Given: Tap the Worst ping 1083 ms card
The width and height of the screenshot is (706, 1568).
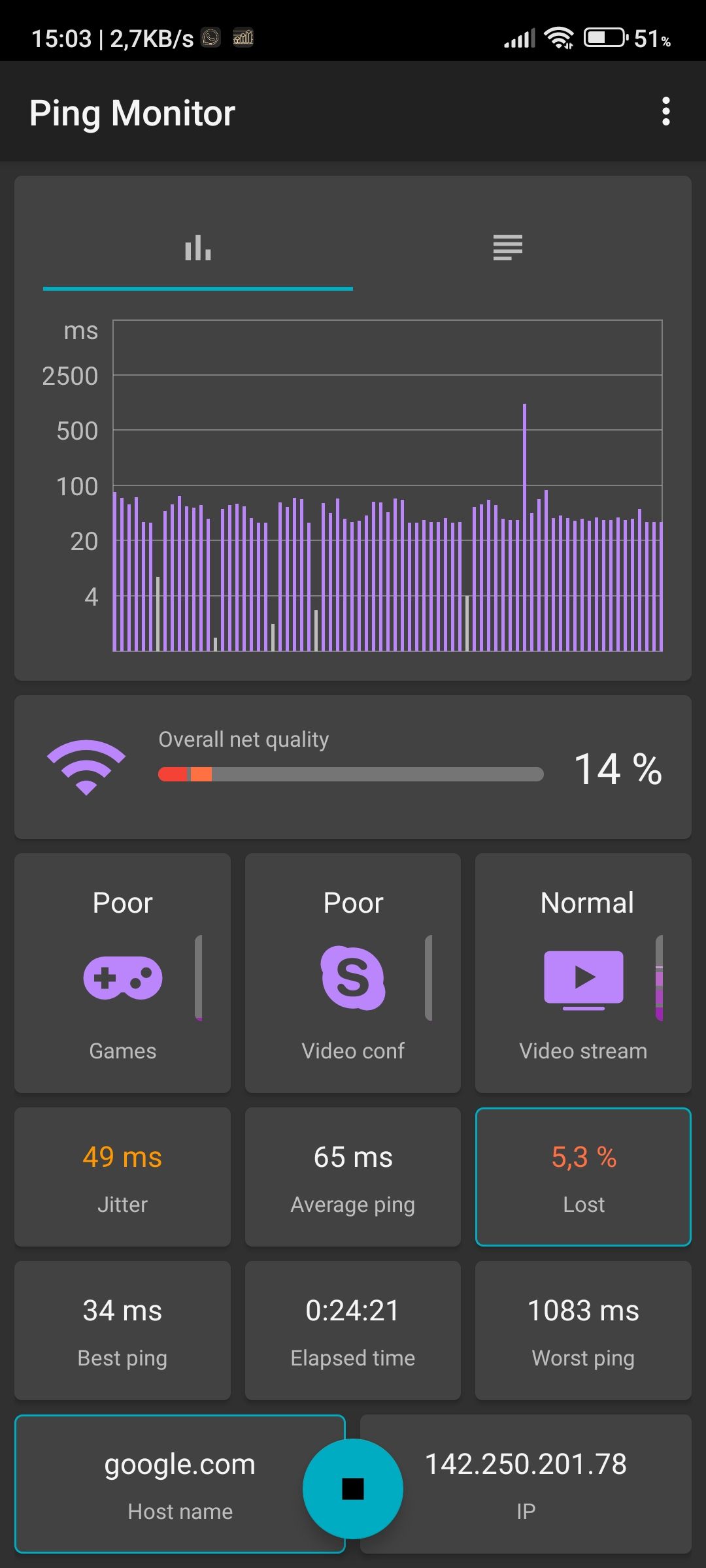Looking at the screenshot, I should (x=582, y=1330).
